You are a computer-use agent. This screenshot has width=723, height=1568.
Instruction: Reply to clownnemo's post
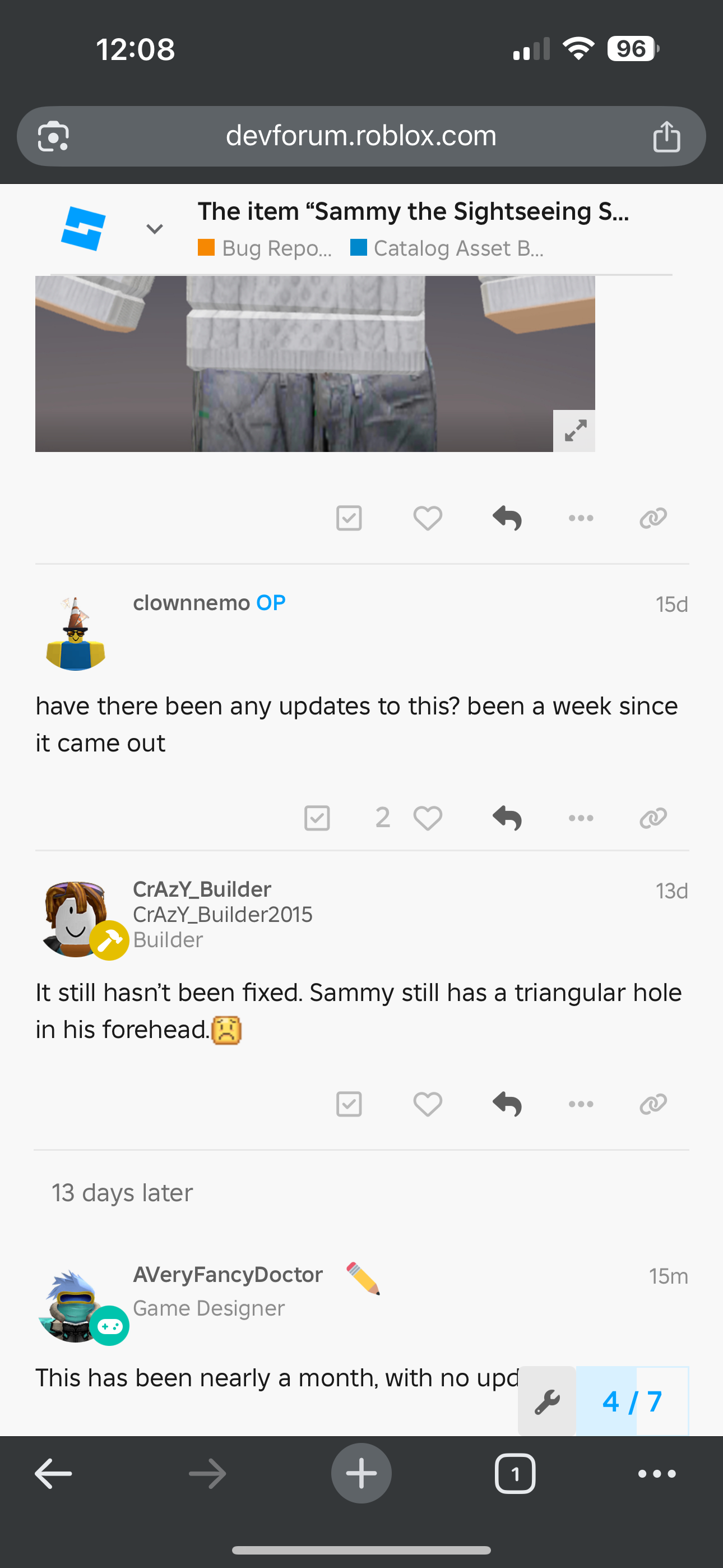[x=507, y=818]
